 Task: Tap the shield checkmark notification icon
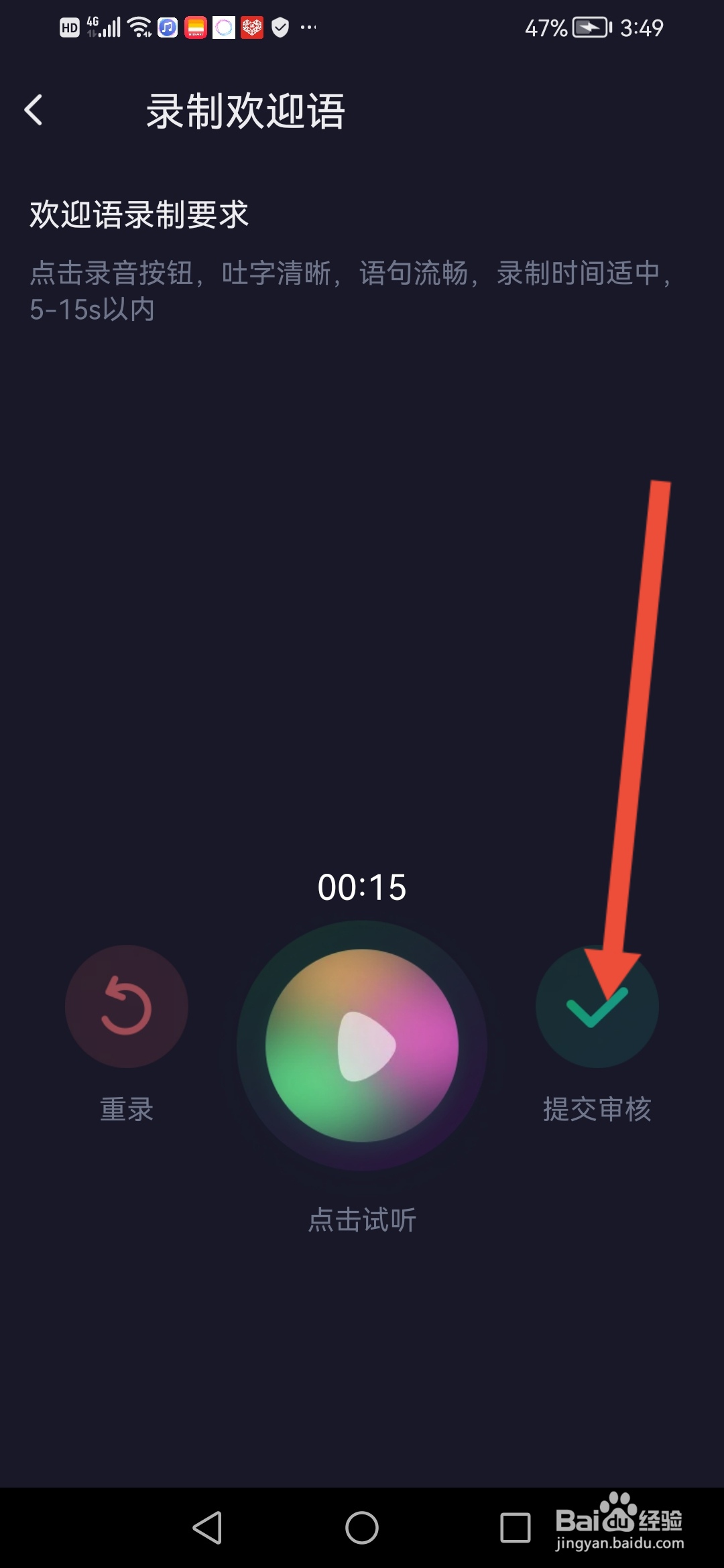click(282, 27)
